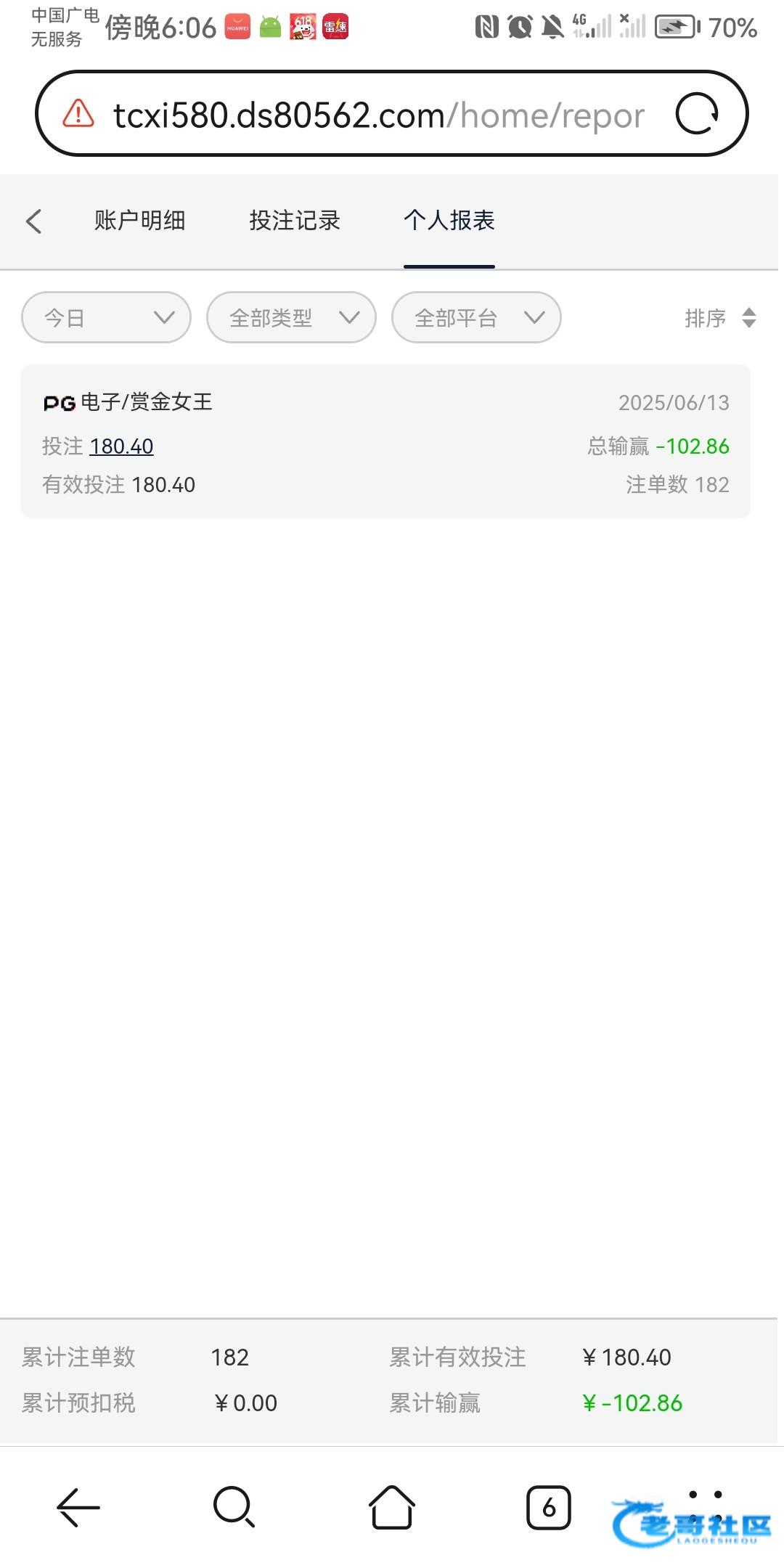Toggle the 排序 sort order
Image resolution: width=784 pixels, height=1568 pixels.
point(721,317)
